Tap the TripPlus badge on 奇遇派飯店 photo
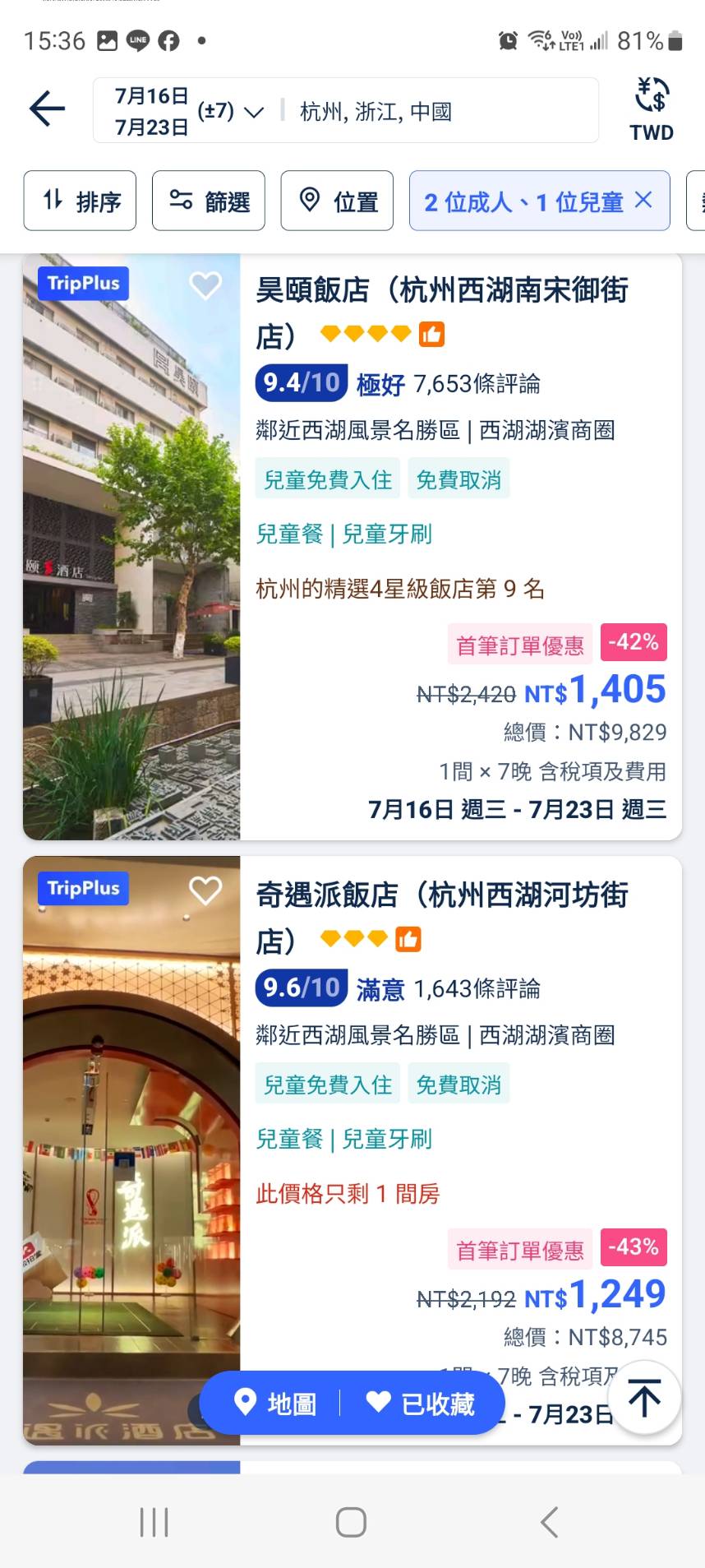 tap(82, 888)
